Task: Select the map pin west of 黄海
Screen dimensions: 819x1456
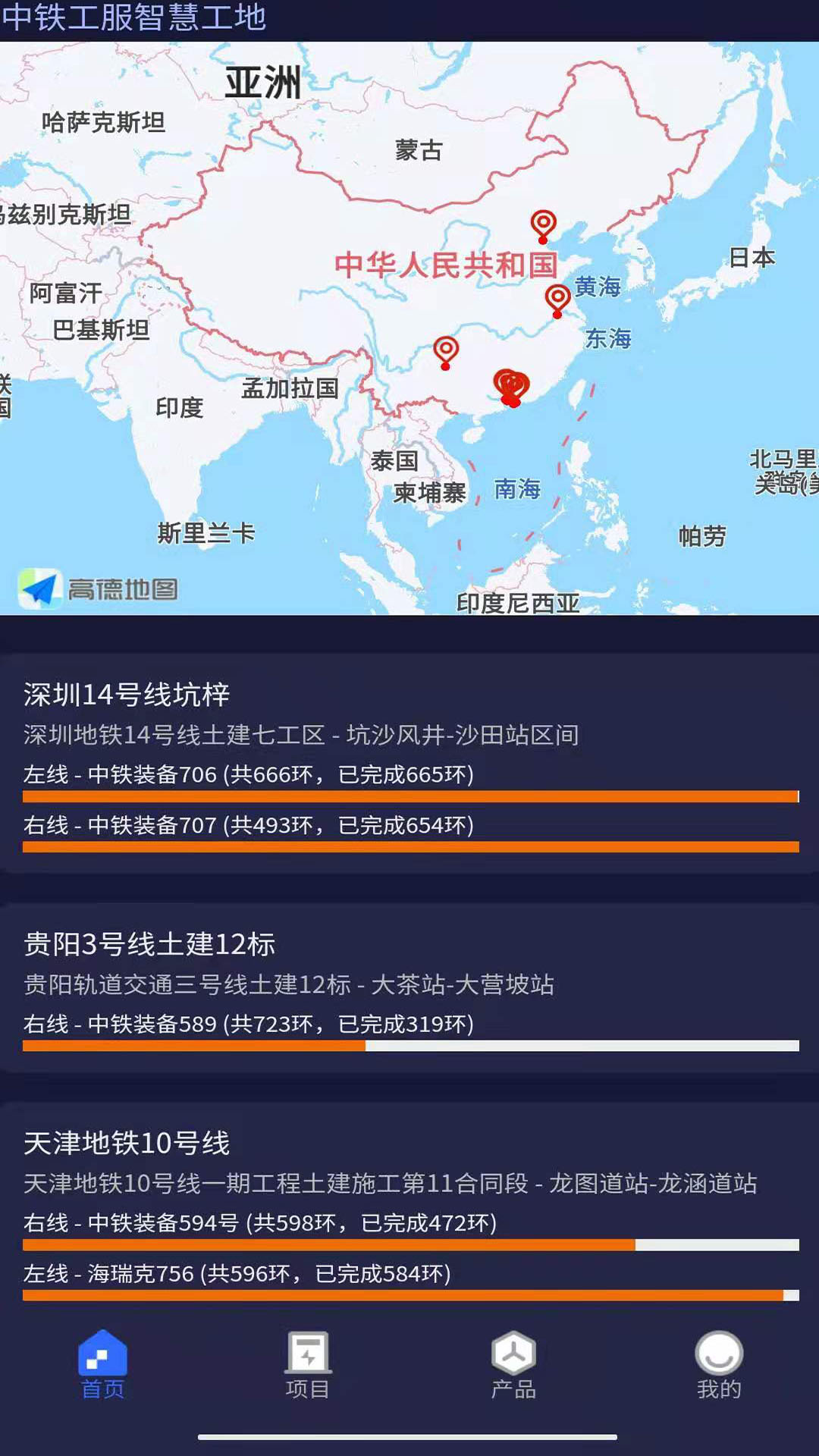Action: [557, 301]
